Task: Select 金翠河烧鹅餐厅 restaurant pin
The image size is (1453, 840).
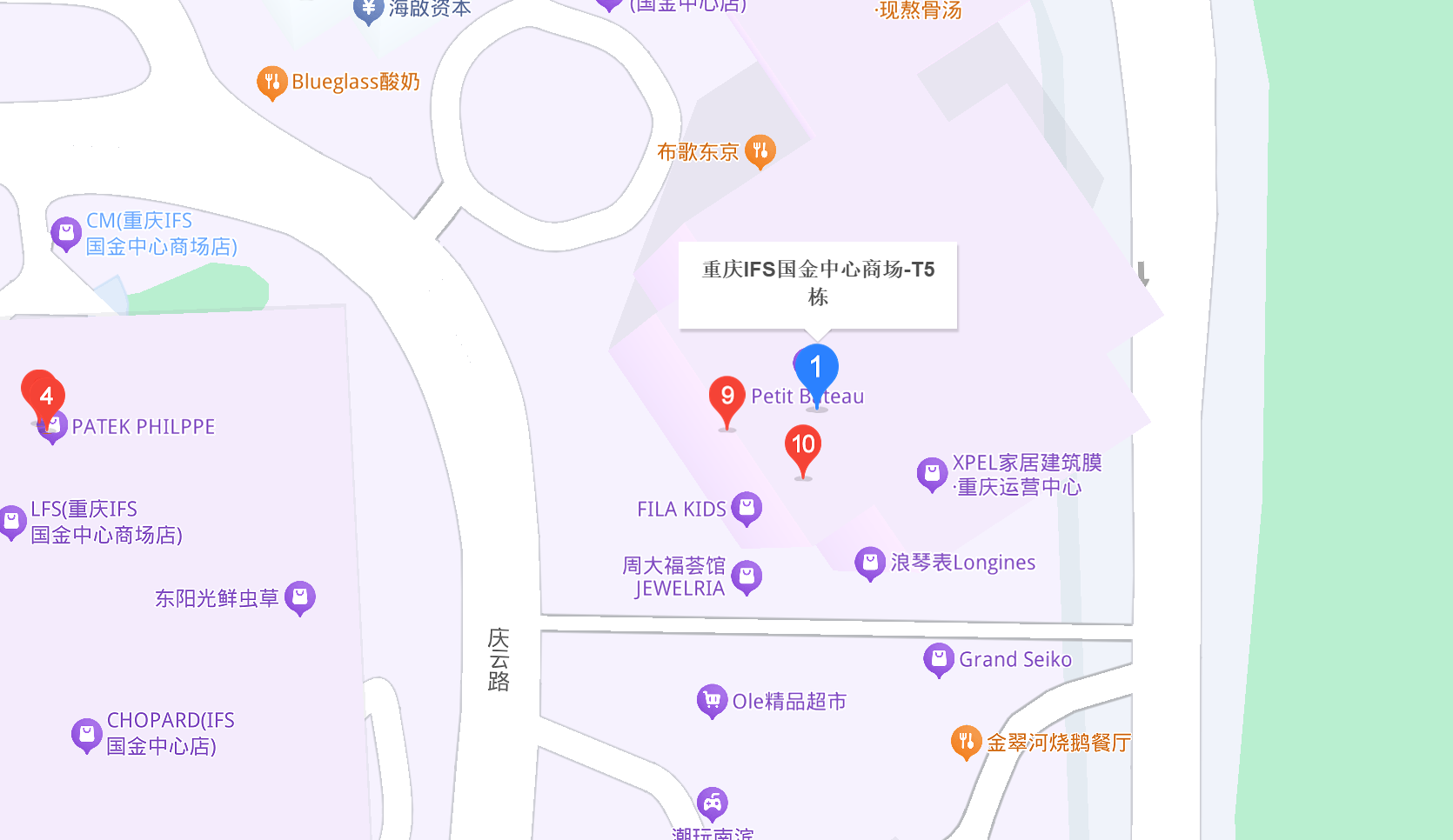Action: [x=966, y=742]
